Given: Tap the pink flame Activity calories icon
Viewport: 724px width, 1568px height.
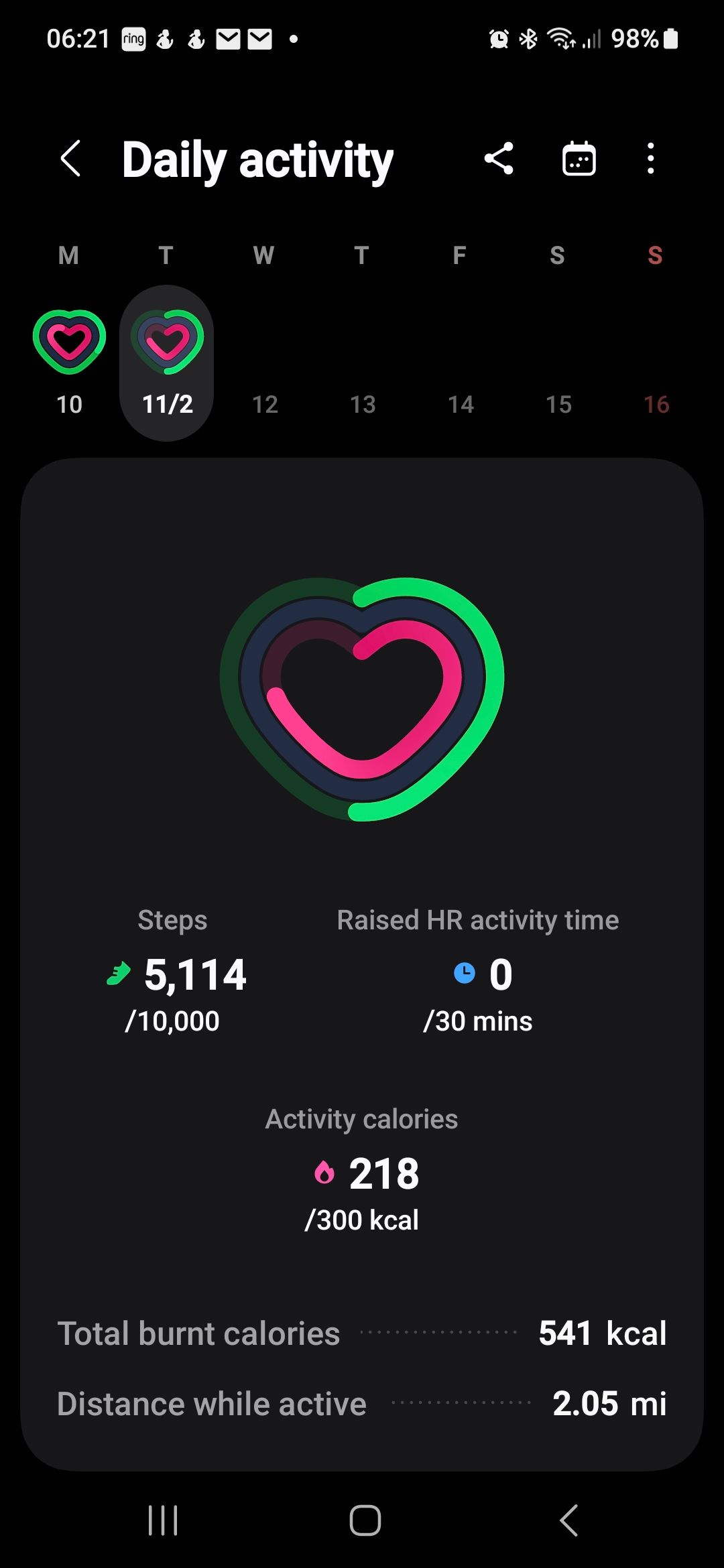Looking at the screenshot, I should (326, 1172).
